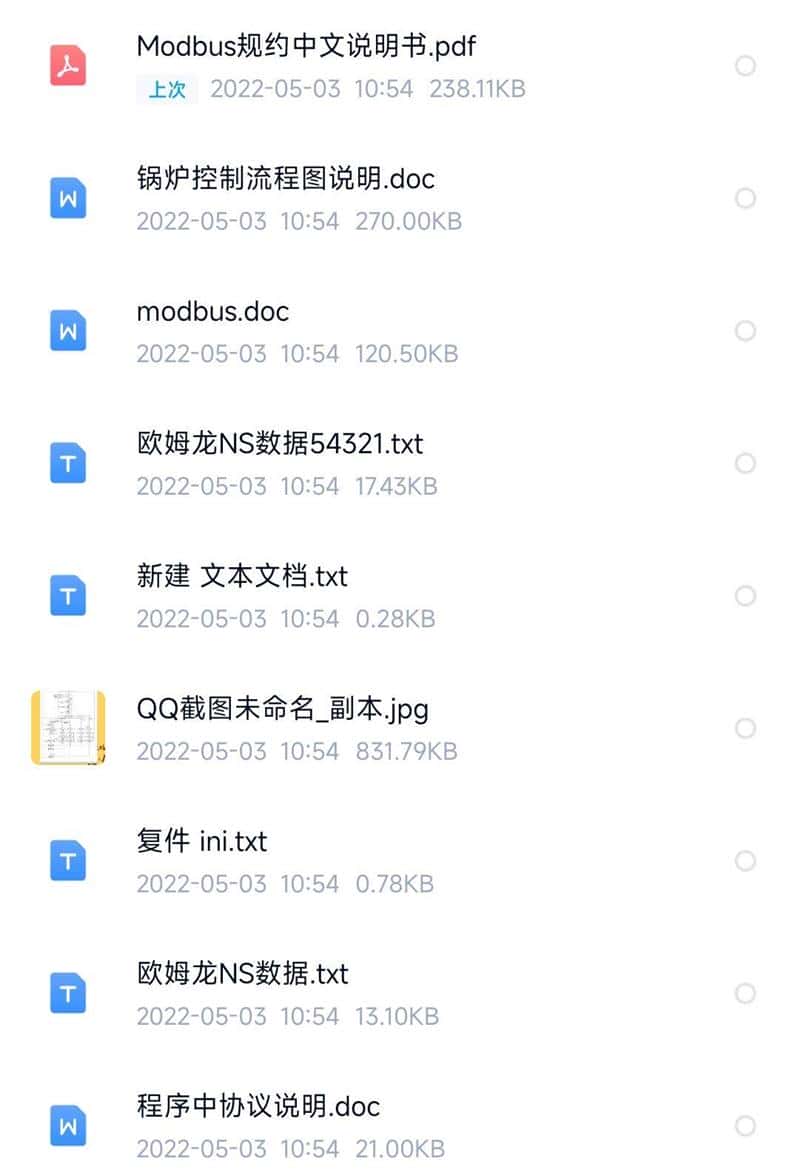Open 新建 文本文档.txt file
This screenshot has width=800, height=1175.
tap(242, 576)
